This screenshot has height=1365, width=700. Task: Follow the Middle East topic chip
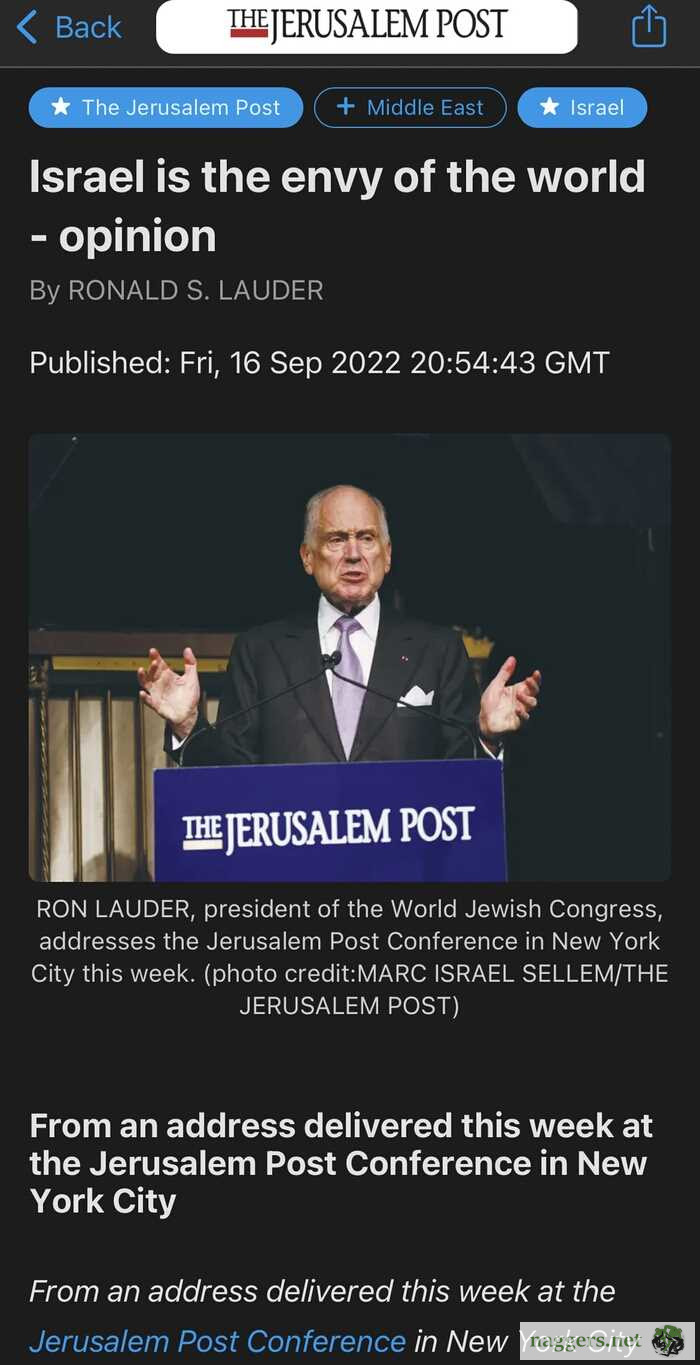click(x=410, y=108)
